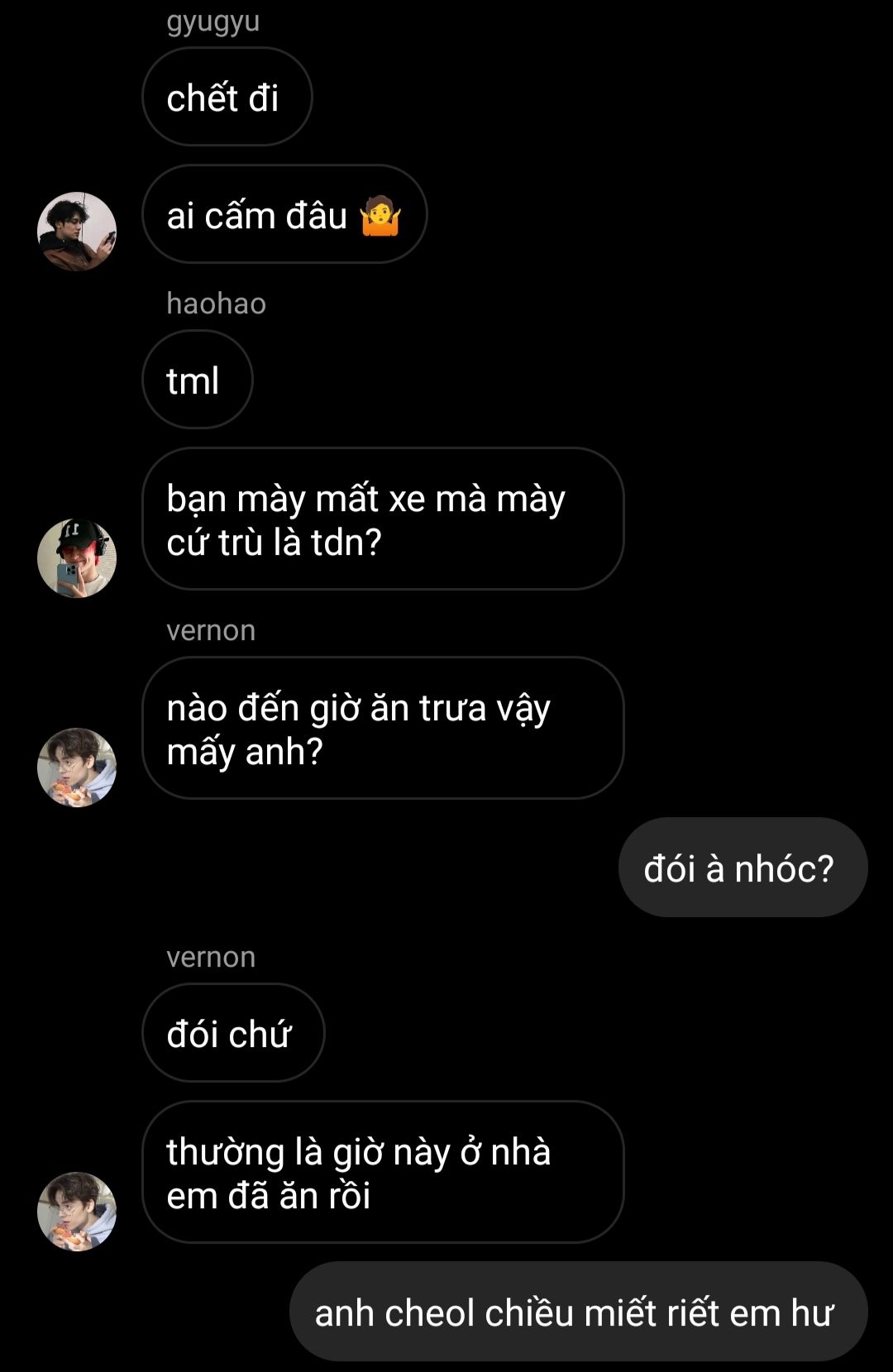Open gyugyu's profile picture beside "ai cấm đâu"
The width and height of the screenshot is (893, 1372).
pyautogui.click(x=77, y=232)
